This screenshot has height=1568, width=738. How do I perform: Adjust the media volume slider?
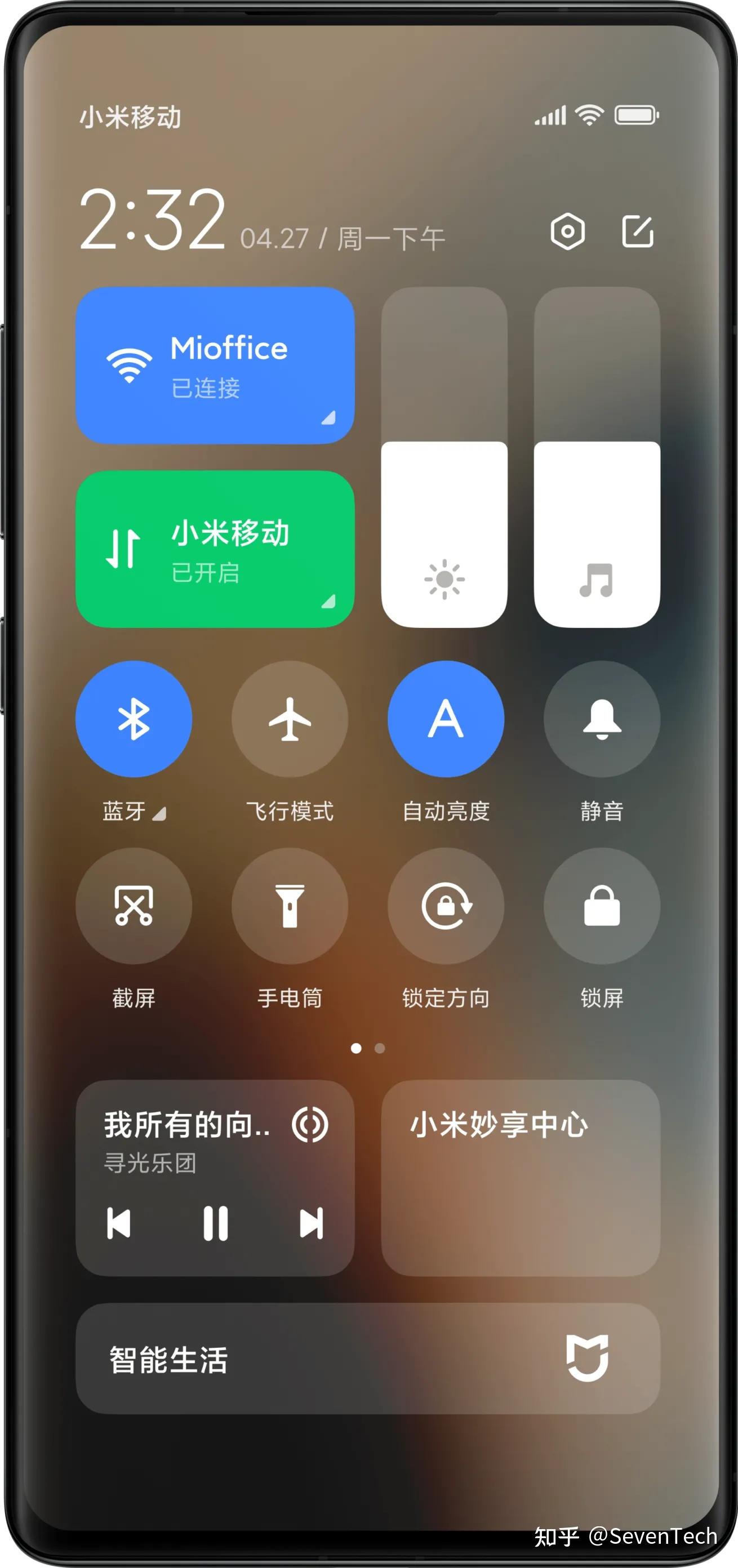click(x=597, y=457)
